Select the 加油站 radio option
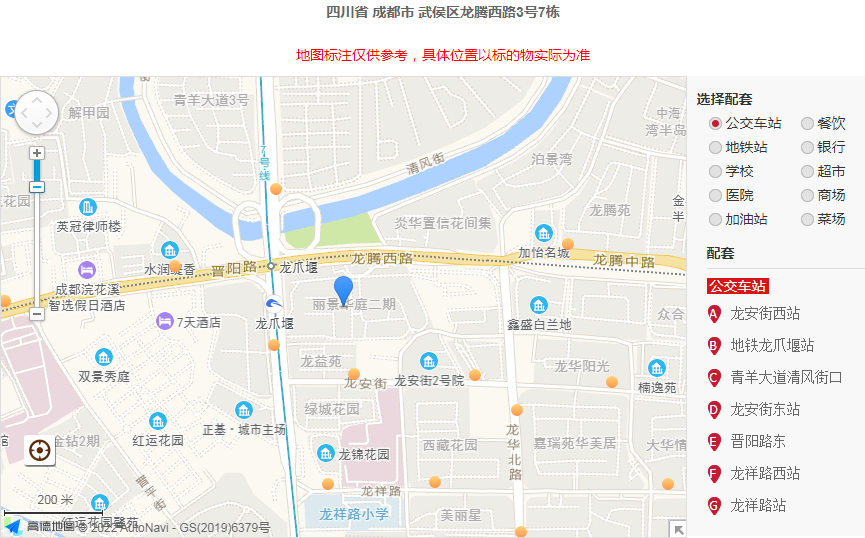The image size is (865, 538). coord(716,219)
